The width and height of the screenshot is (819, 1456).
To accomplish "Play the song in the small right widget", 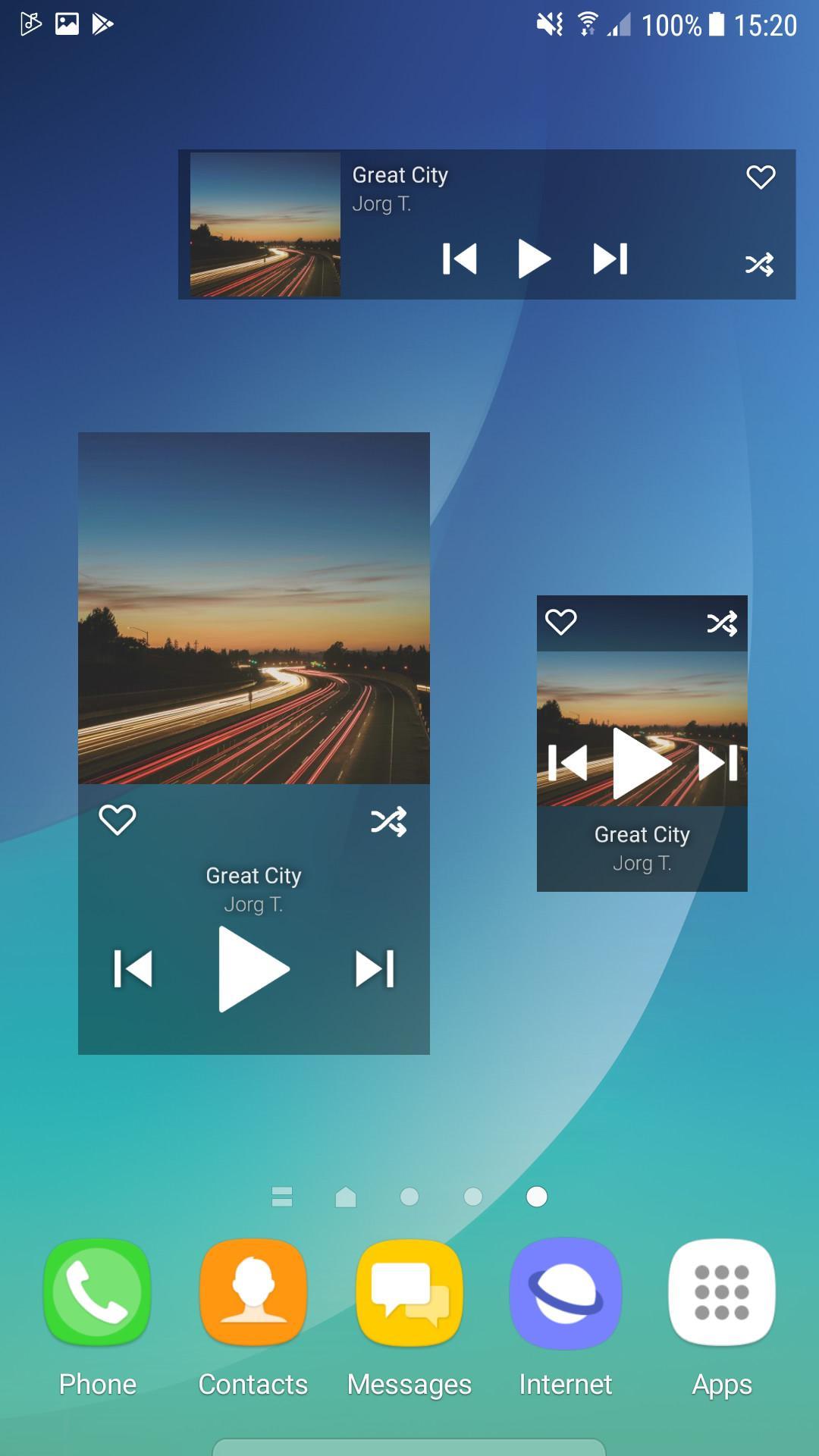I will pos(641,763).
